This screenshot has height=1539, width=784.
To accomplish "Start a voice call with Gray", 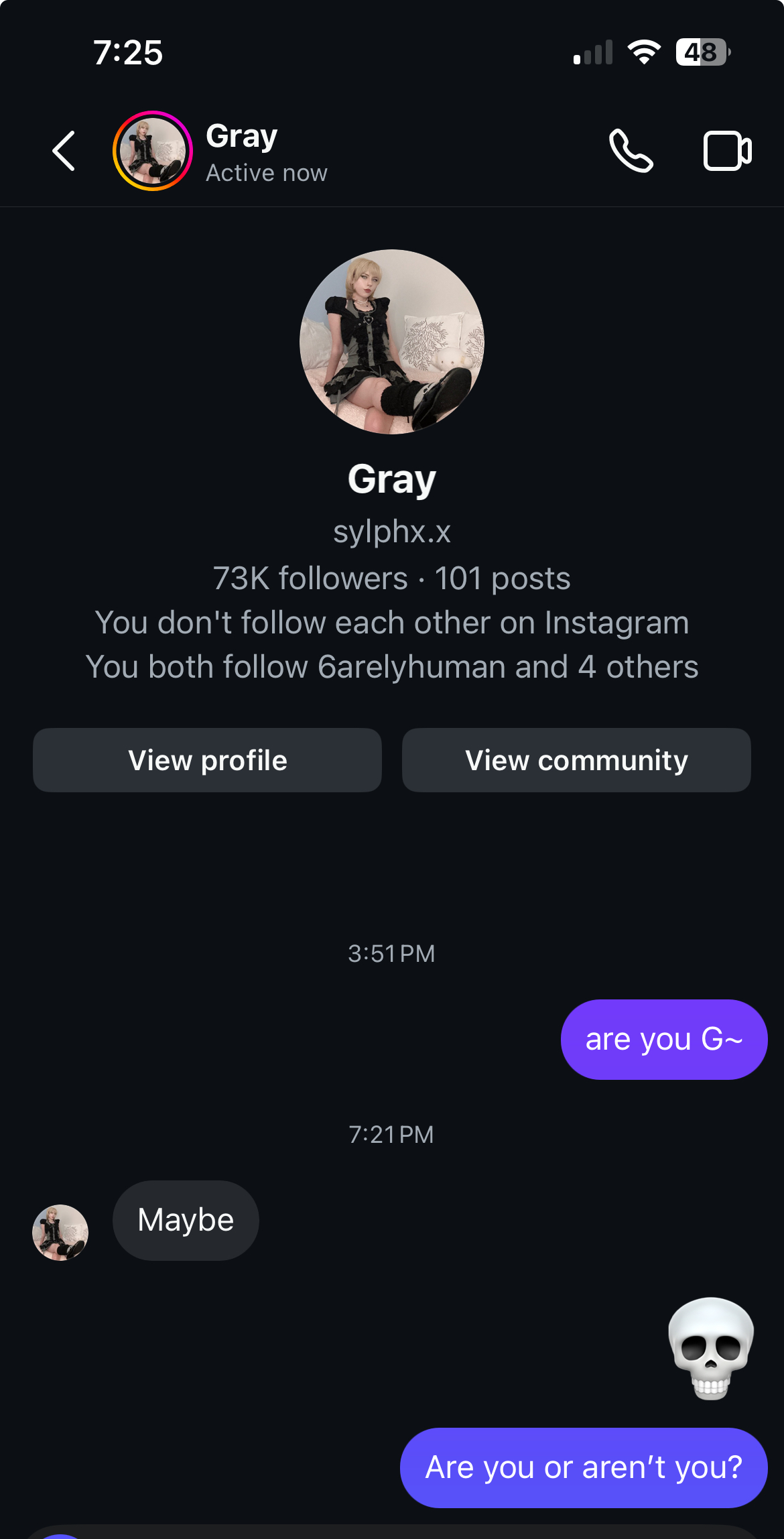I will coord(631,151).
